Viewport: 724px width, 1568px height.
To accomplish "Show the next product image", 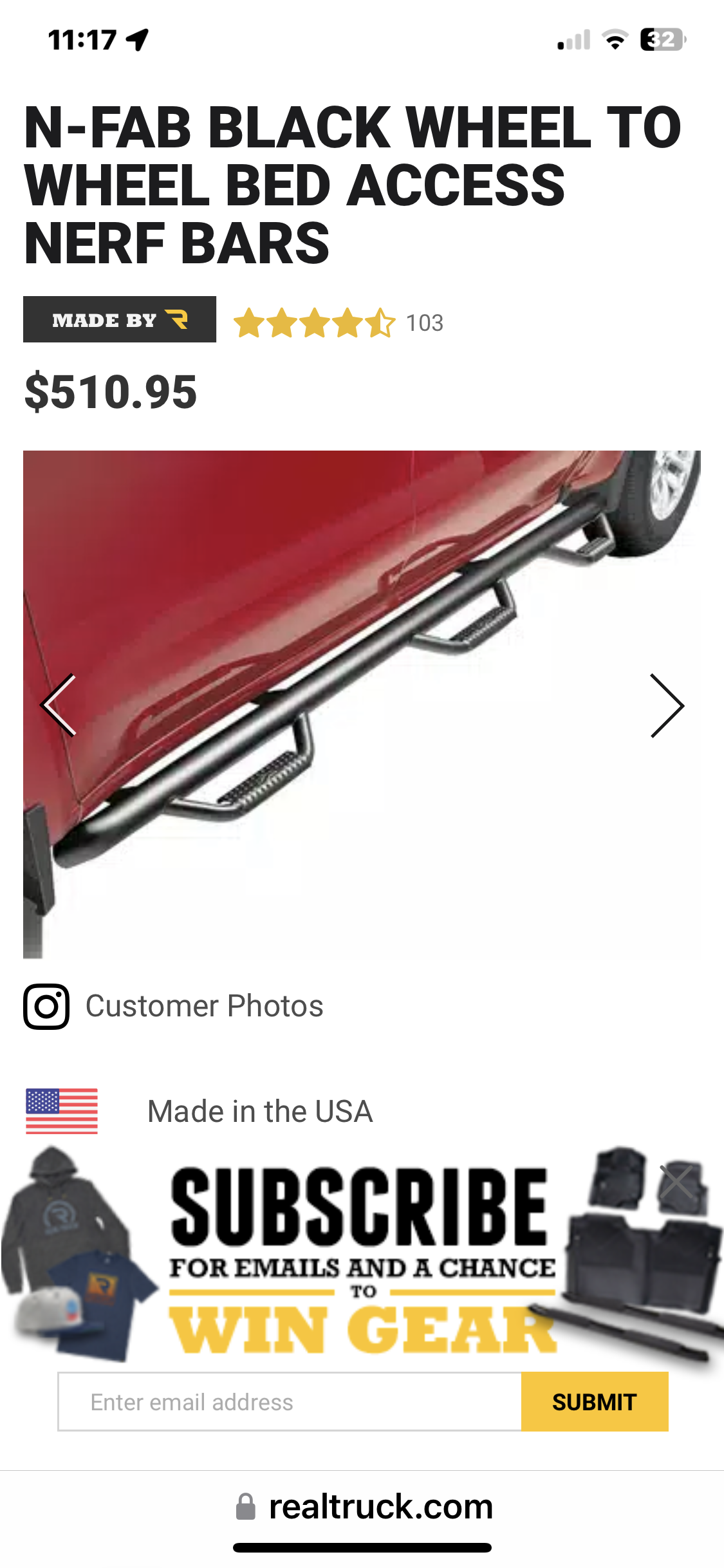I will (667, 705).
